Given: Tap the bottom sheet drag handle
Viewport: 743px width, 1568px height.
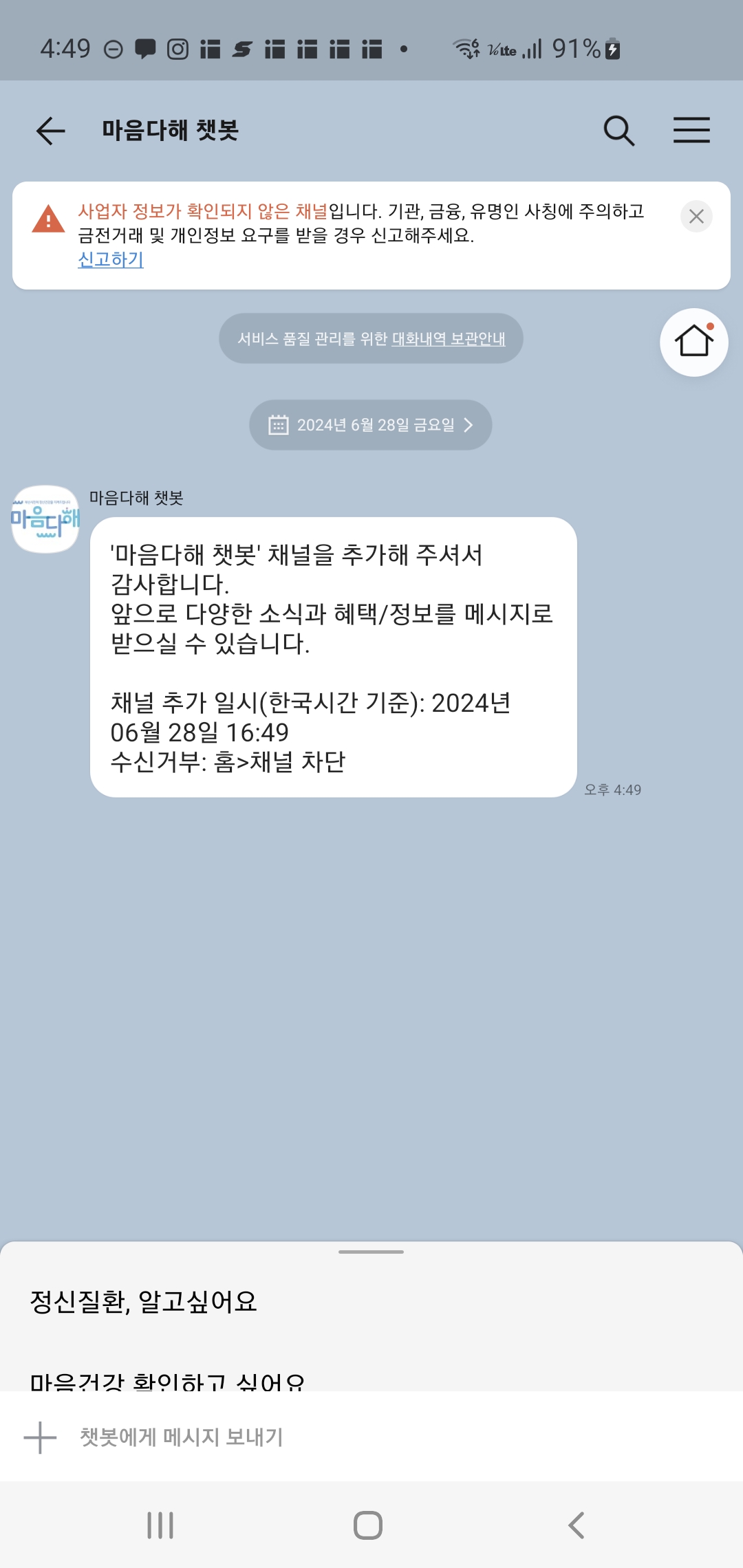Looking at the screenshot, I should pos(371,1252).
